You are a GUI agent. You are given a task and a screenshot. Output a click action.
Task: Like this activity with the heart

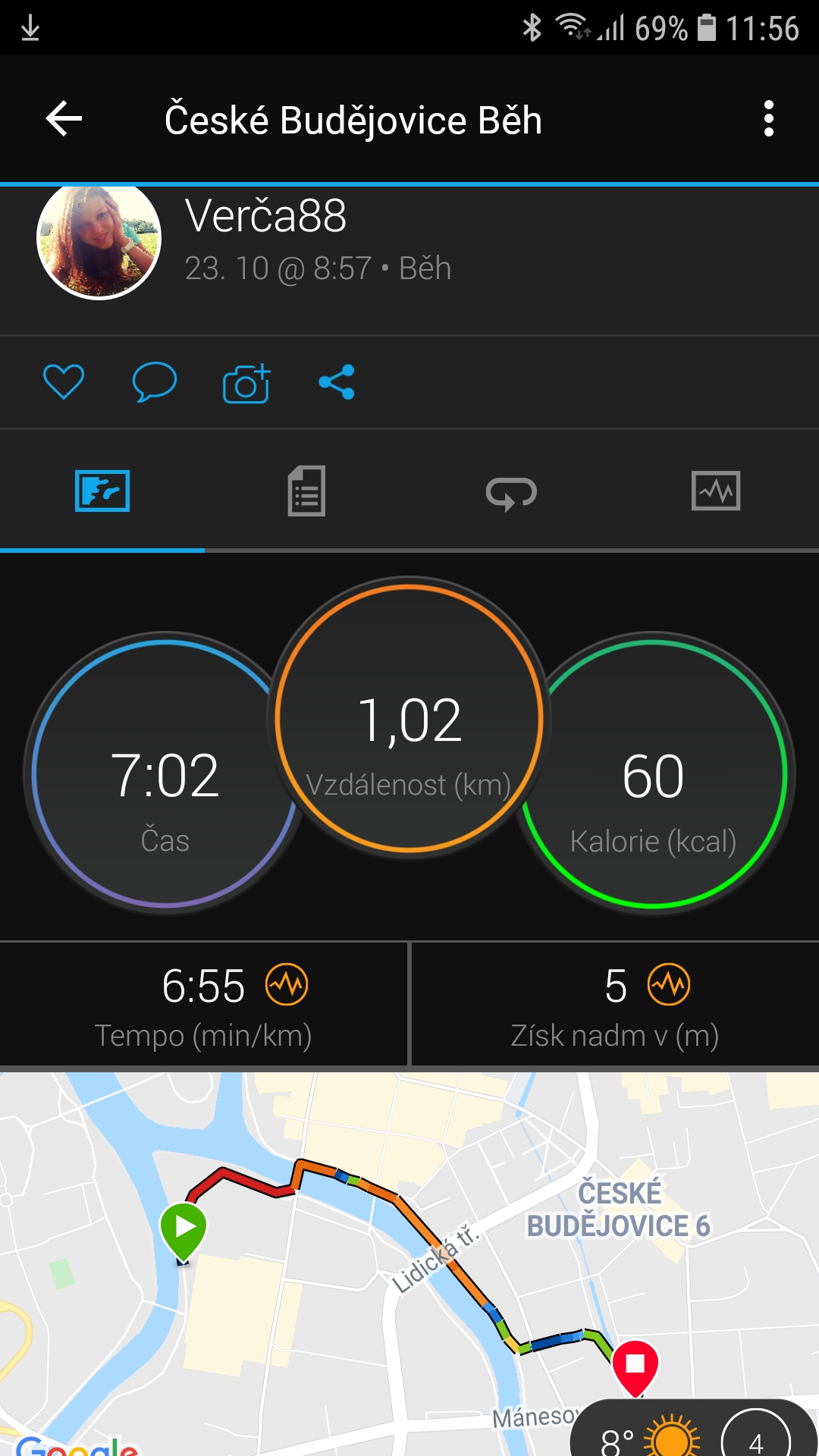64,381
